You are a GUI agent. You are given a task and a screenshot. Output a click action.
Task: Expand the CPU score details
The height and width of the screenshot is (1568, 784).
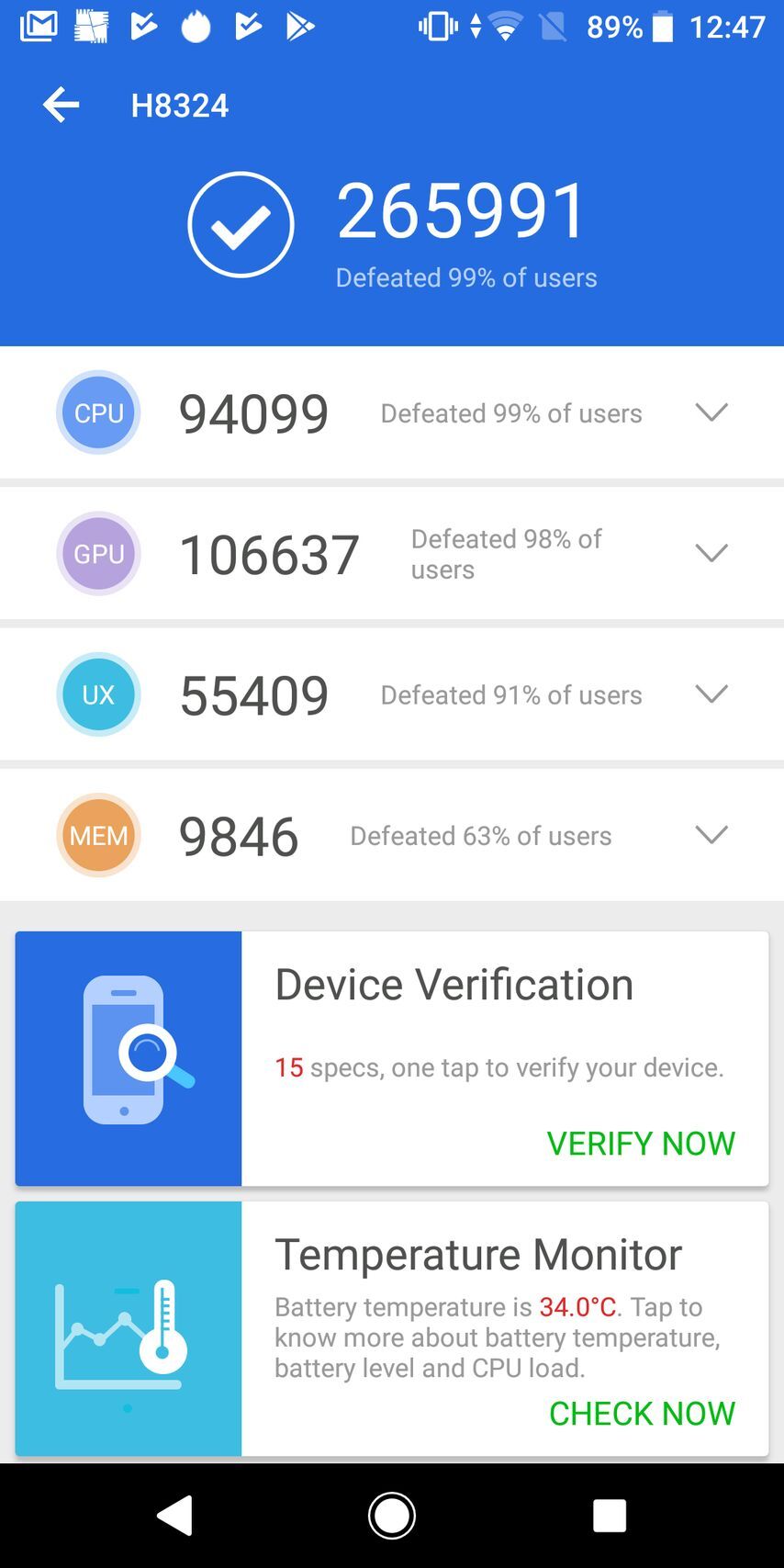click(711, 412)
